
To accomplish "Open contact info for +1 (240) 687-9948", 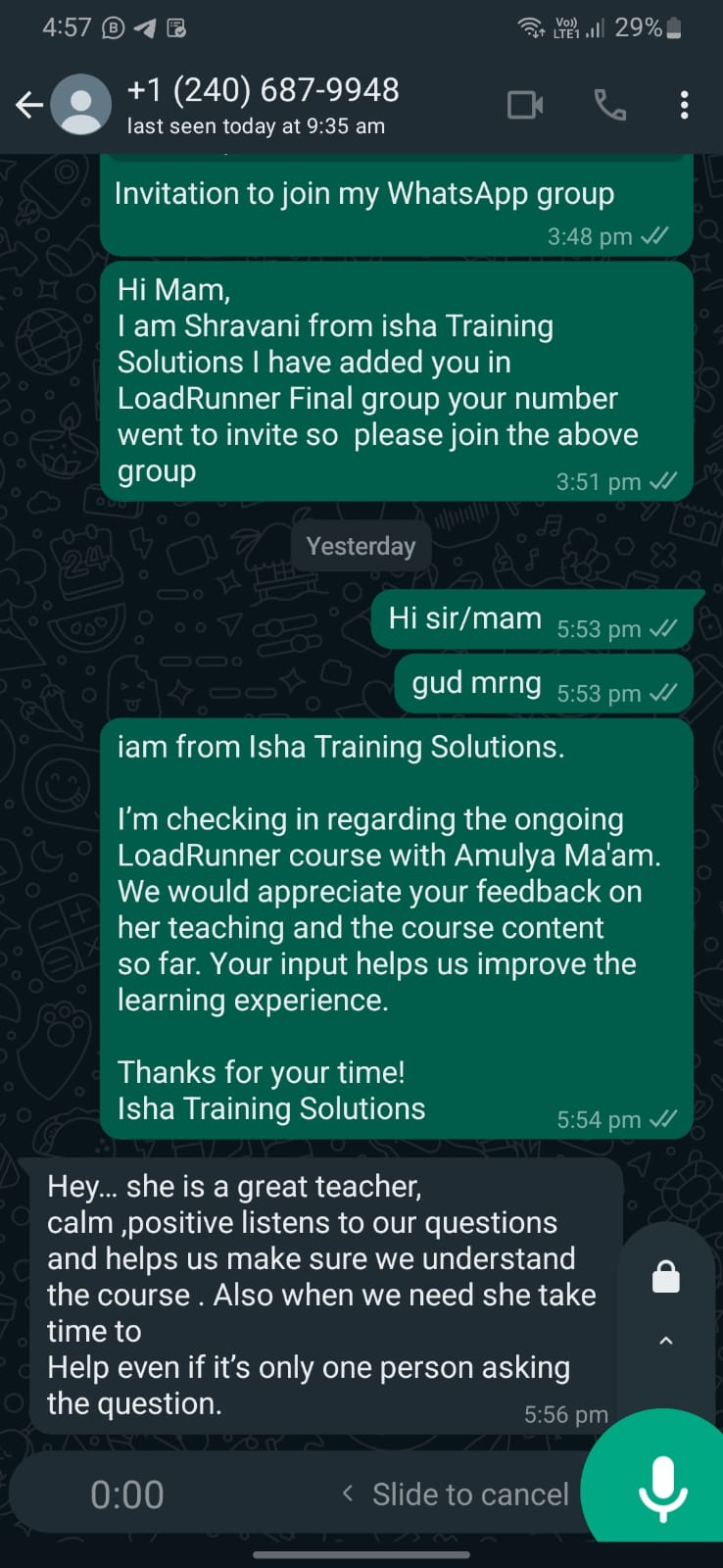I will point(263,105).
